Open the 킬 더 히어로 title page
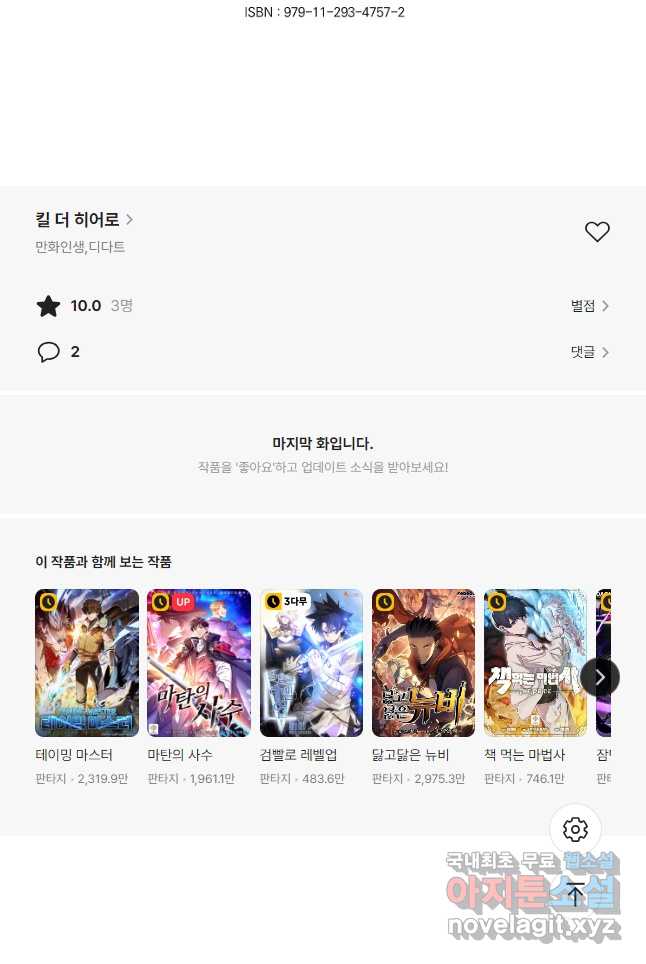 click(x=84, y=220)
